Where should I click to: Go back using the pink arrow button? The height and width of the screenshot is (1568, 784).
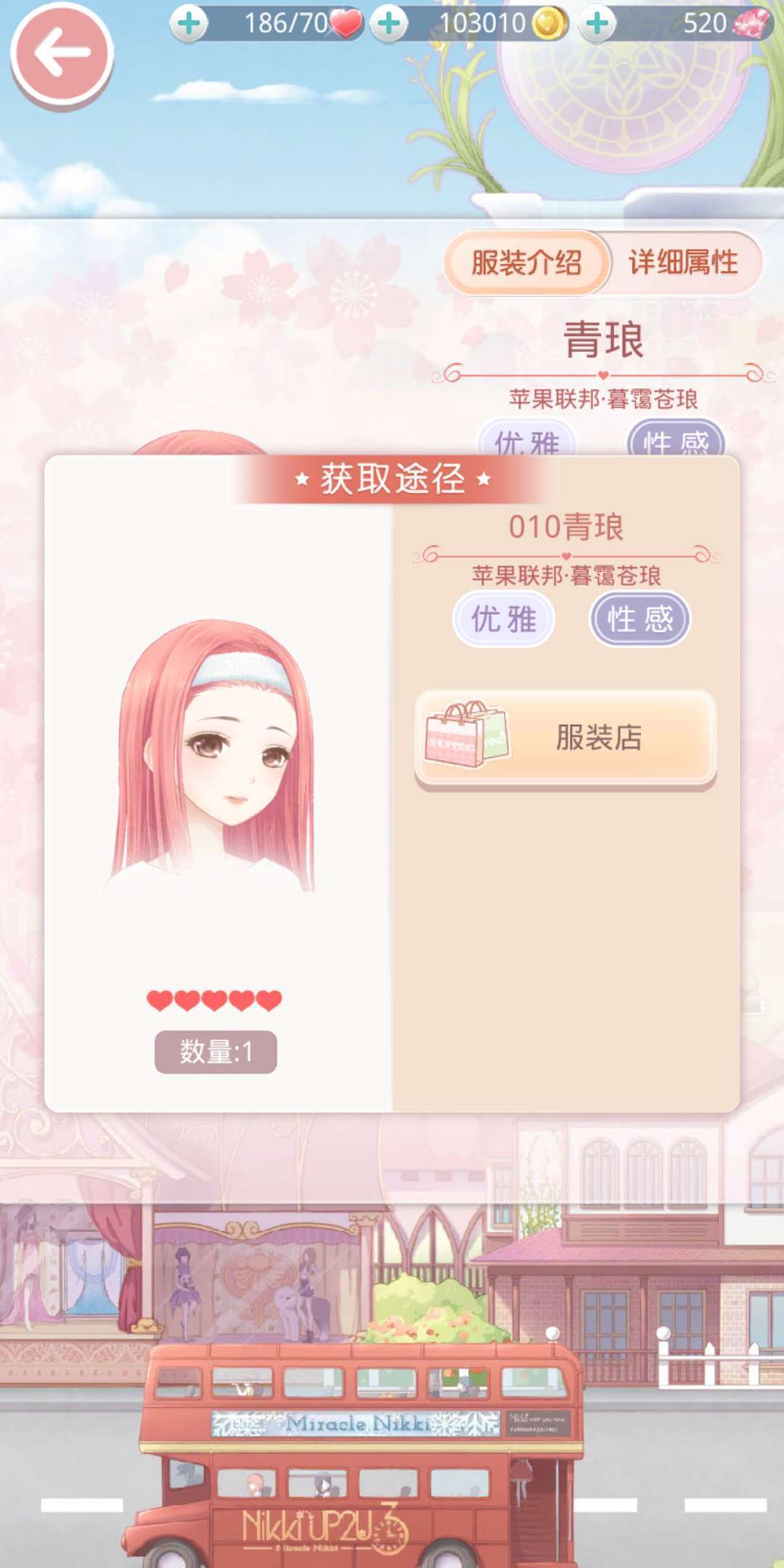point(62,54)
